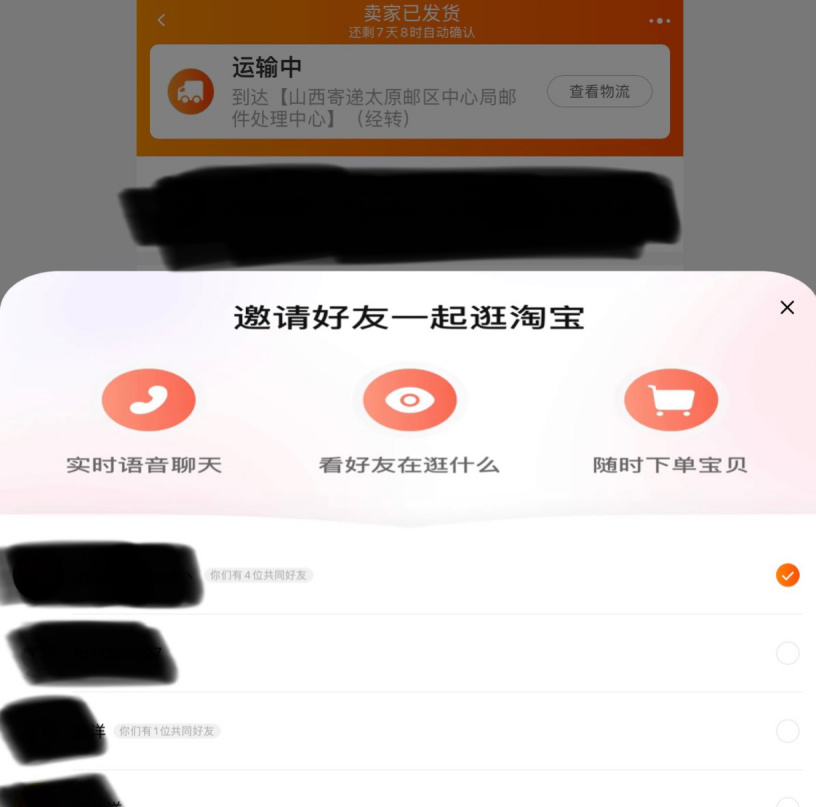The height and width of the screenshot is (807, 816).
Task: Close the invite friends sheet
Action: [x=787, y=308]
